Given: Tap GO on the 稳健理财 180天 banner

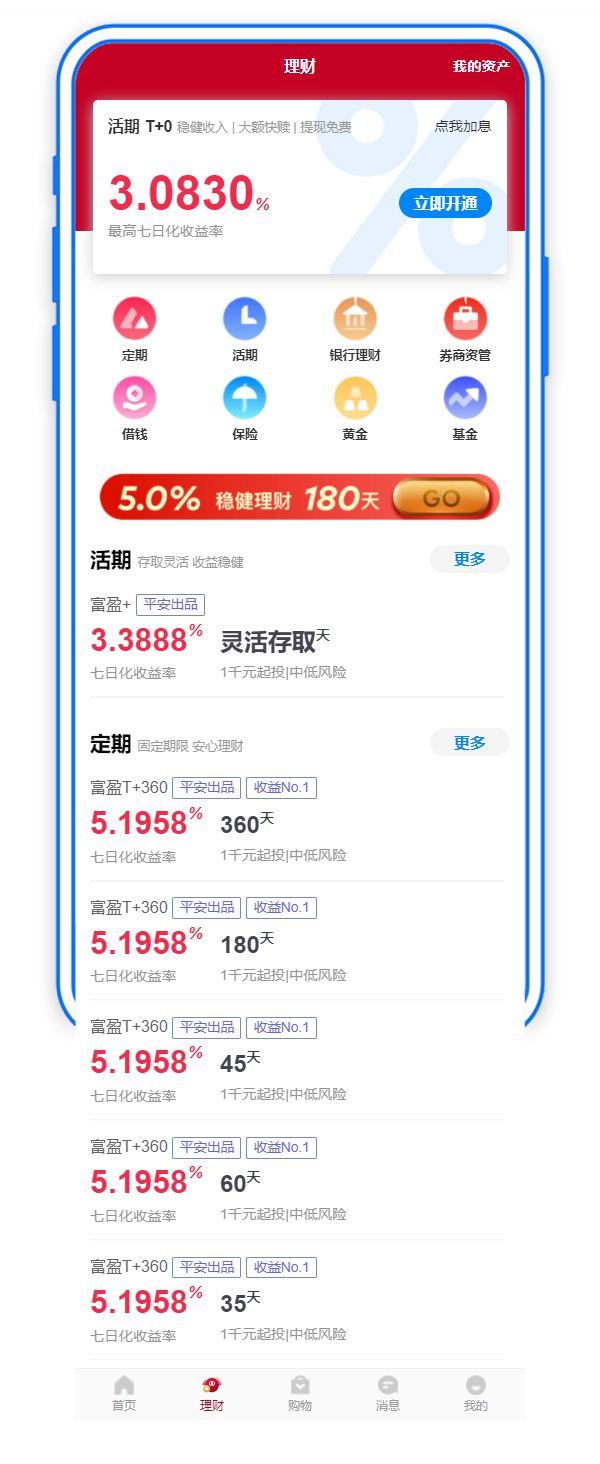Looking at the screenshot, I should 441,498.
